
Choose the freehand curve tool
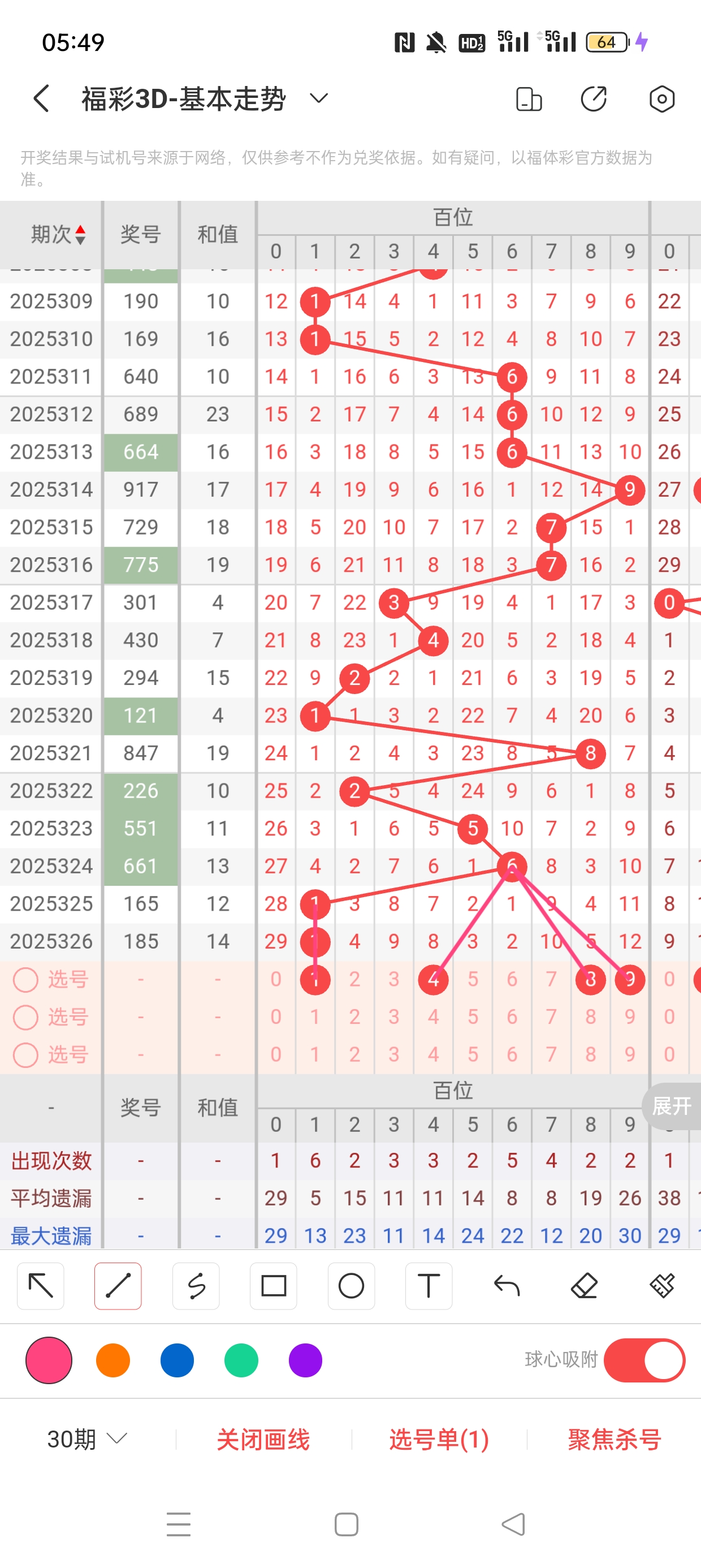[x=196, y=1286]
